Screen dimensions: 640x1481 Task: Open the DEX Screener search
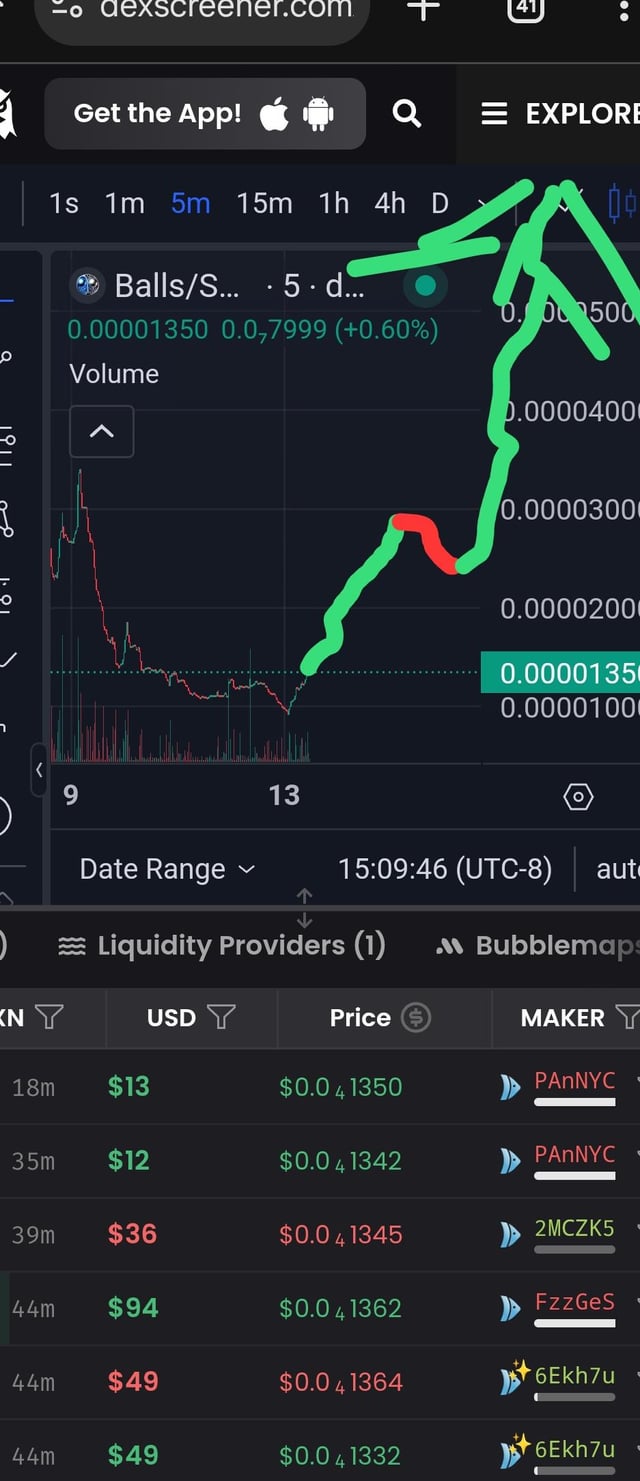[x=407, y=114]
